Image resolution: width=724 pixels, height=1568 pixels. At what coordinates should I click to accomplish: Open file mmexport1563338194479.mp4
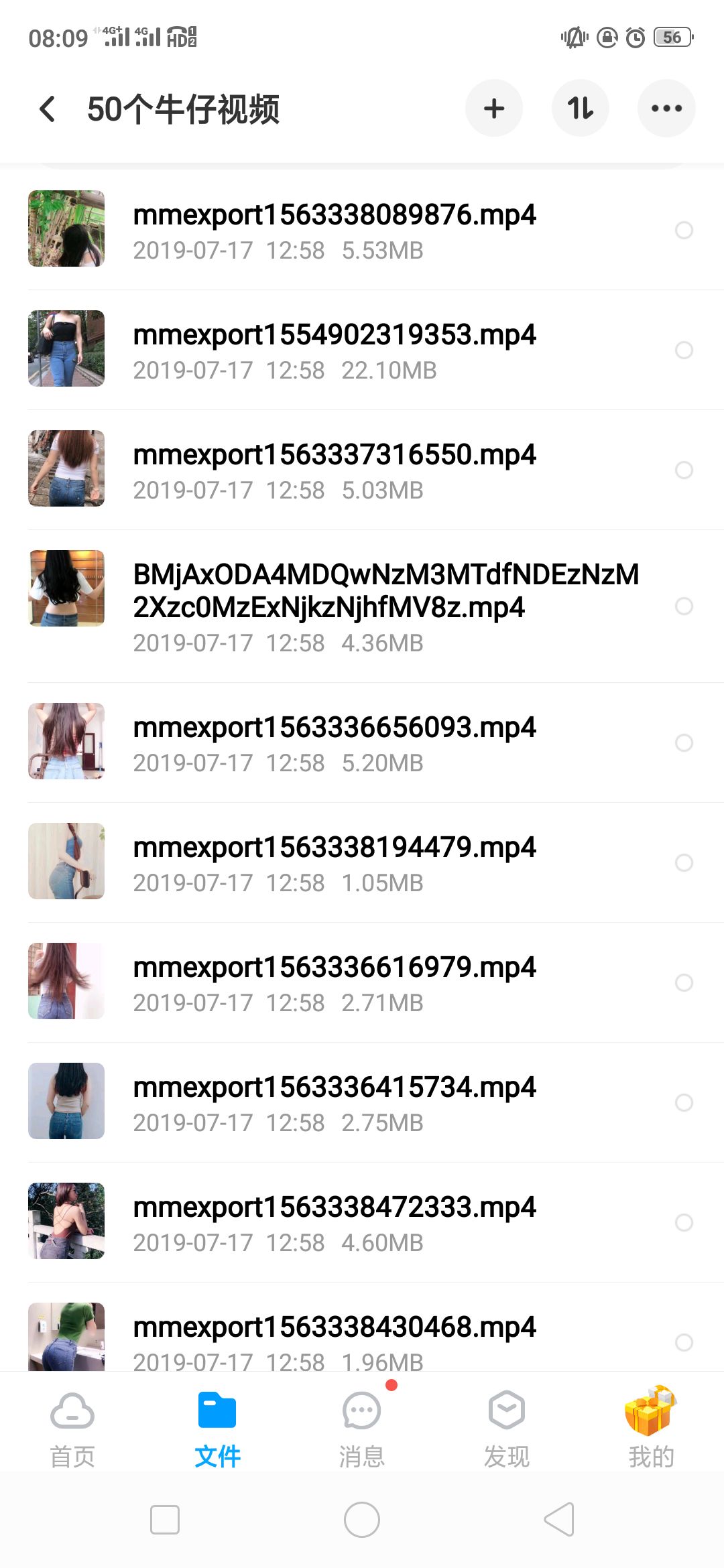pyautogui.click(x=334, y=862)
